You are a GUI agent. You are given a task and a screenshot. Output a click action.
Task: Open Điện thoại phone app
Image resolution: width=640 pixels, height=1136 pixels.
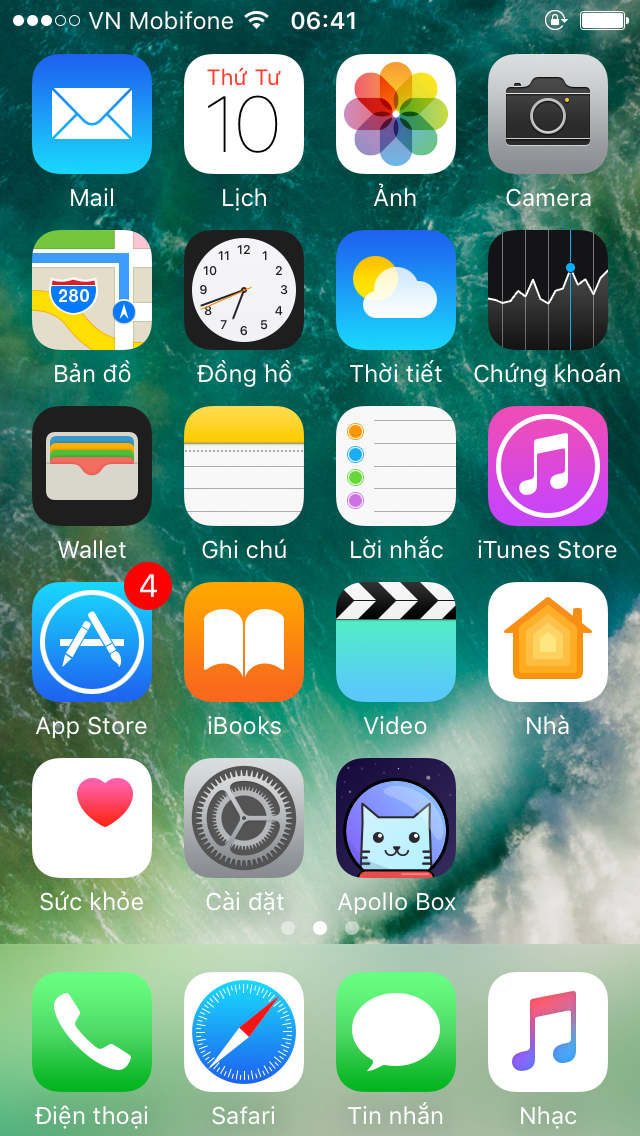point(92,1032)
